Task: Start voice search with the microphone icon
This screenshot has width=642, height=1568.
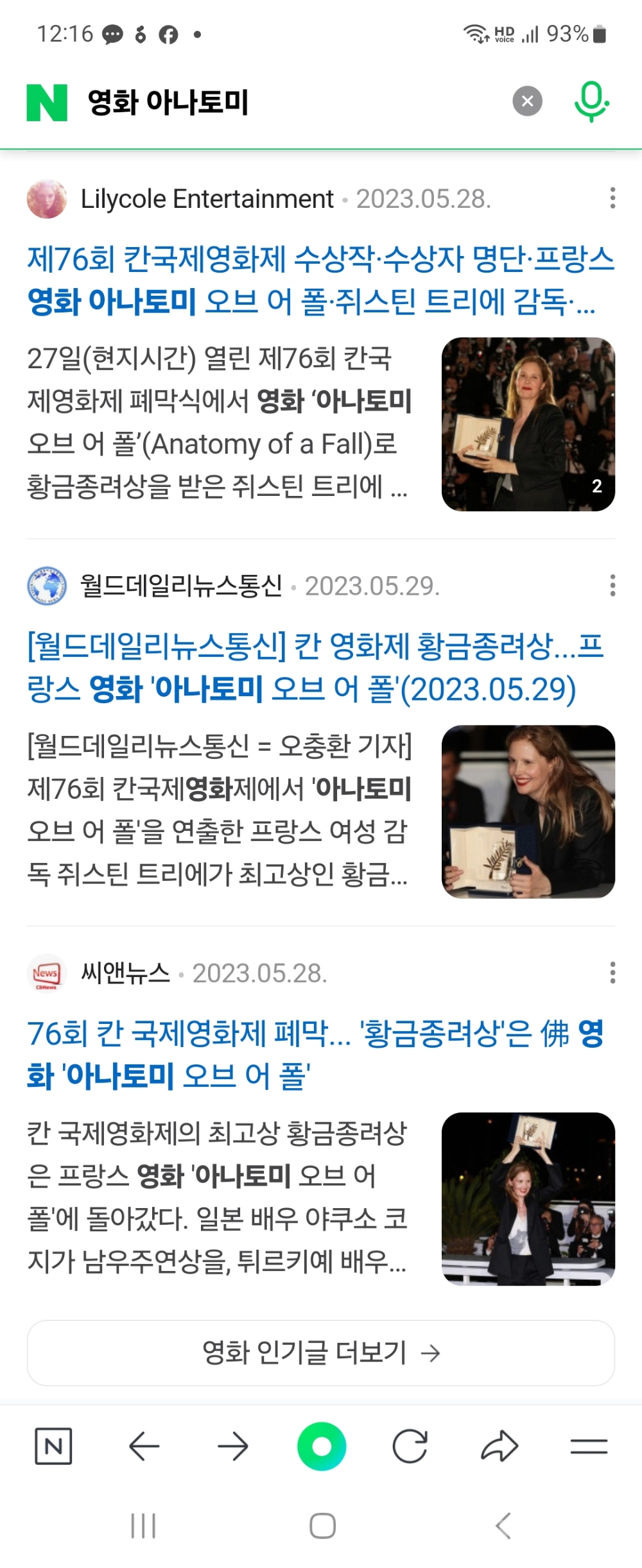Action: [x=591, y=101]
